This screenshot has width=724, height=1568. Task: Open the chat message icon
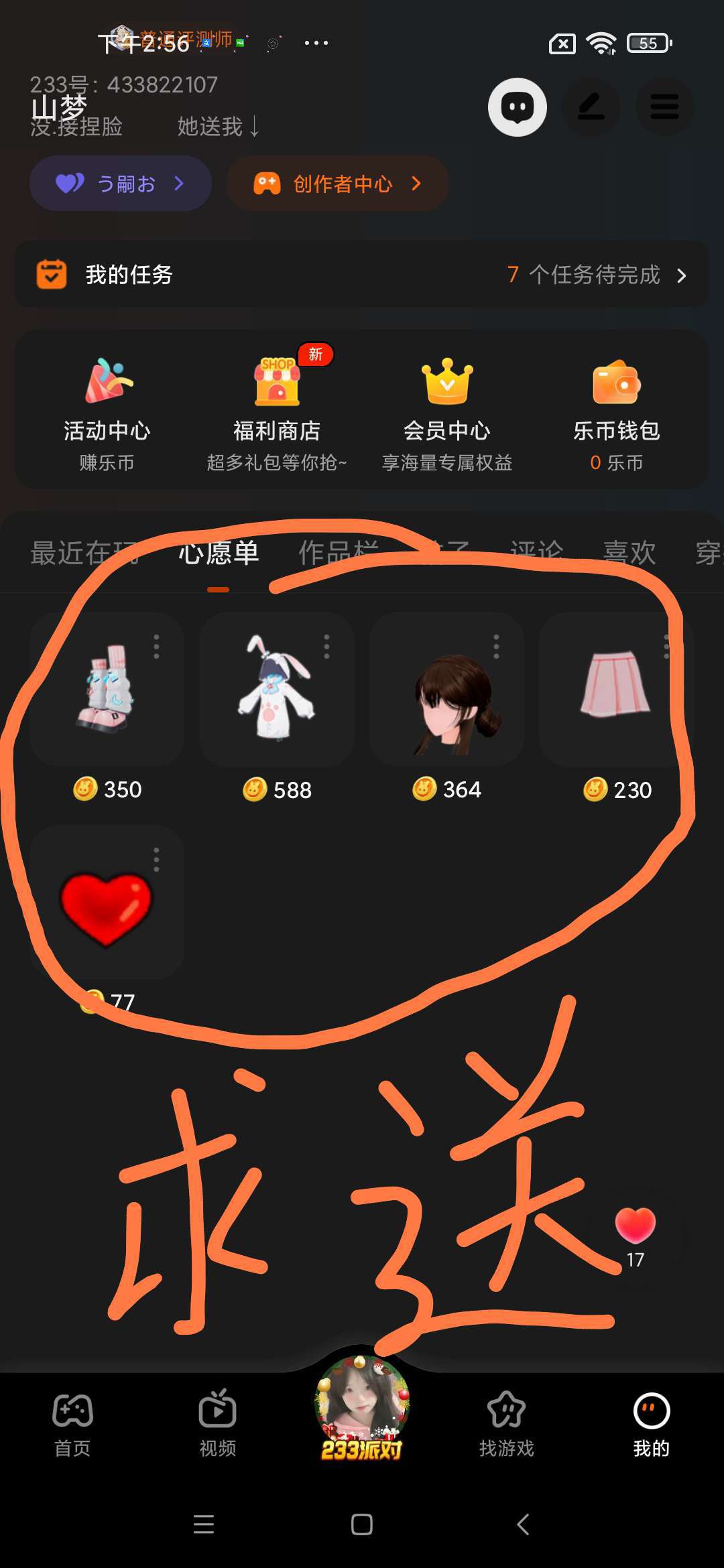(517, 107)
